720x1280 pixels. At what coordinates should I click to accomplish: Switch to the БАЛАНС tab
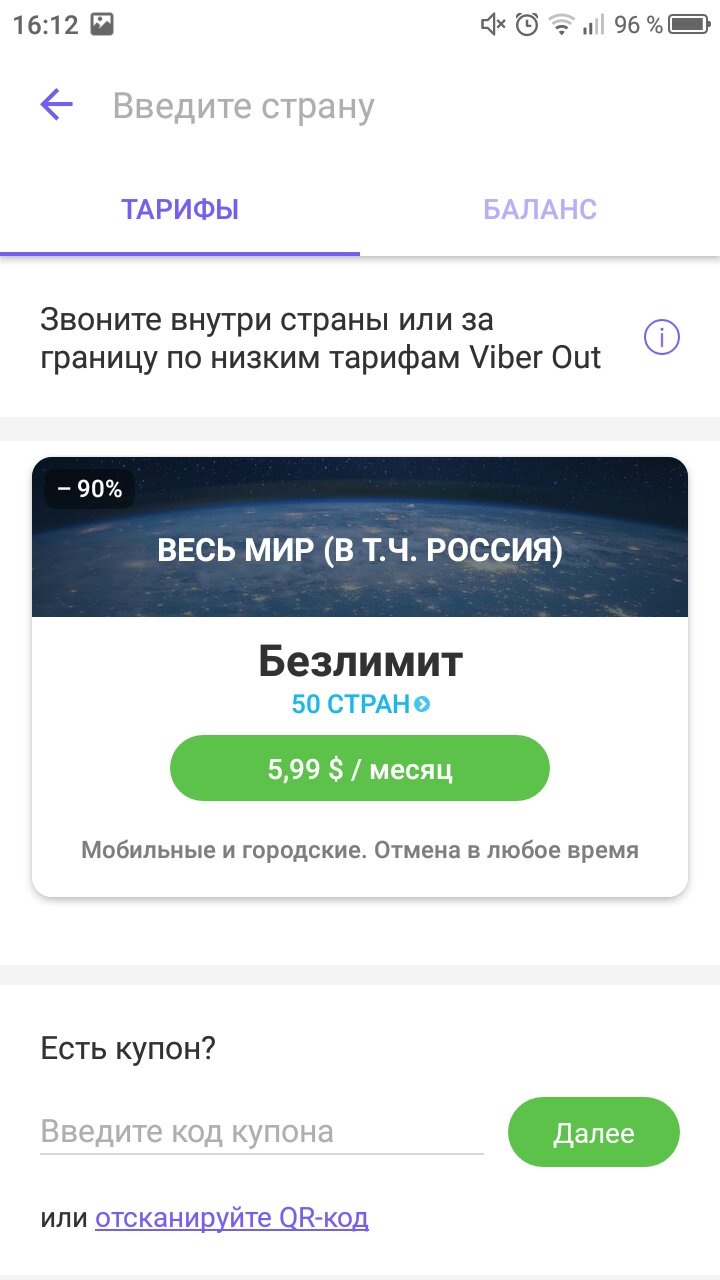pyautogui.click(x=540, y=210)
